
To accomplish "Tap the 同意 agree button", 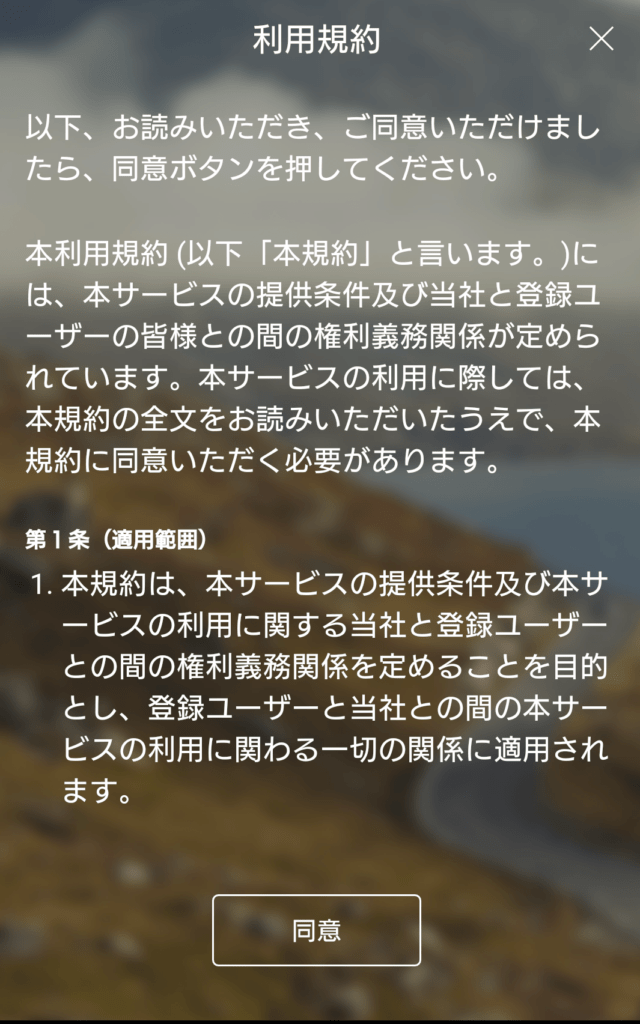I will [316, 930].
